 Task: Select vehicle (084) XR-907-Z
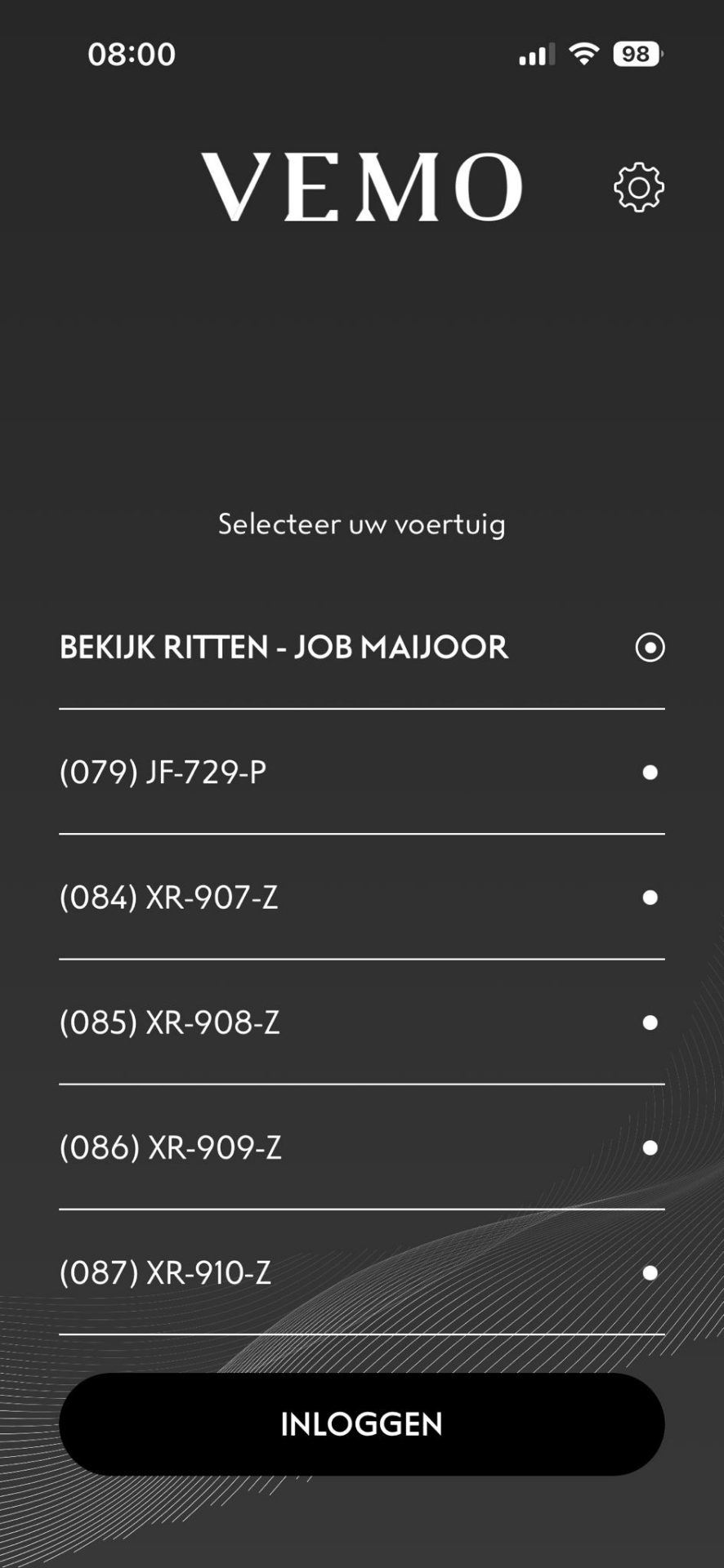pos(361,898)
